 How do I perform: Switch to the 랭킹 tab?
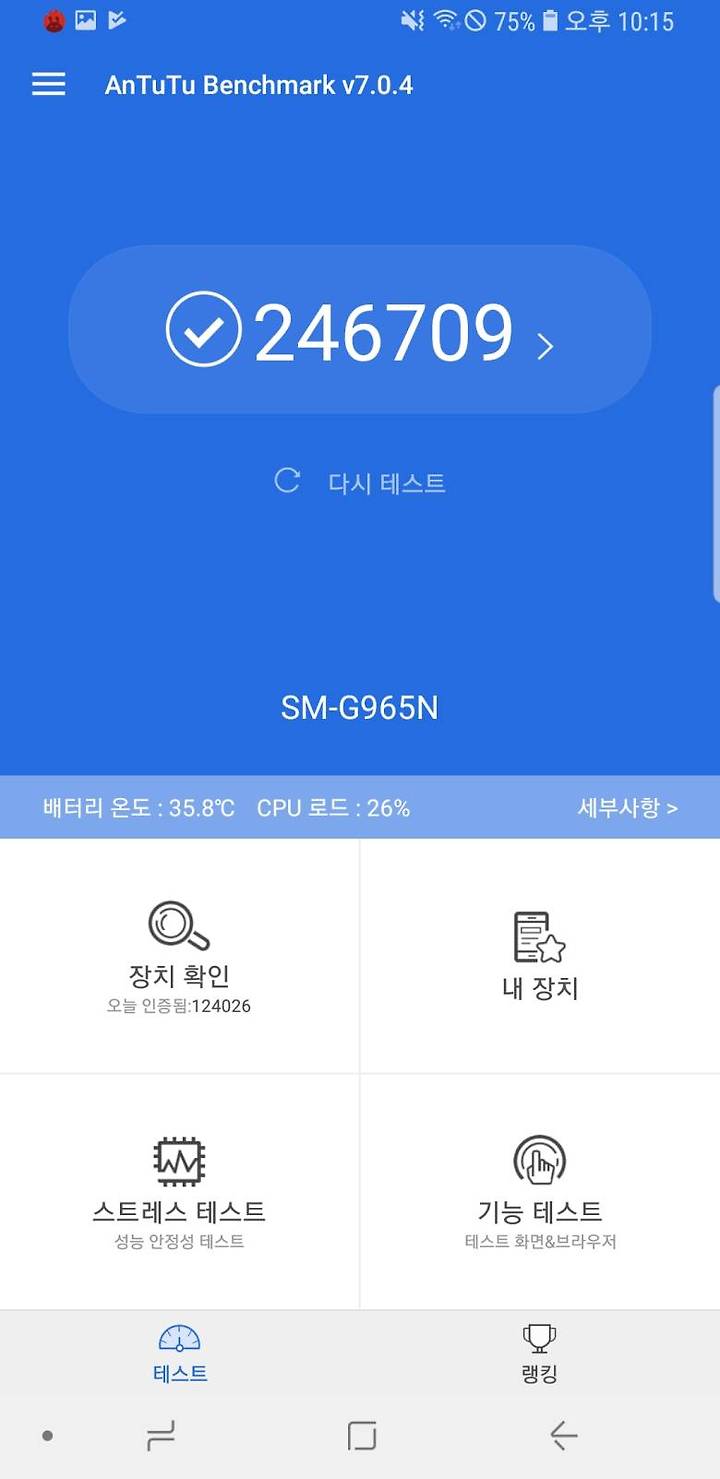click(540, 1353)
